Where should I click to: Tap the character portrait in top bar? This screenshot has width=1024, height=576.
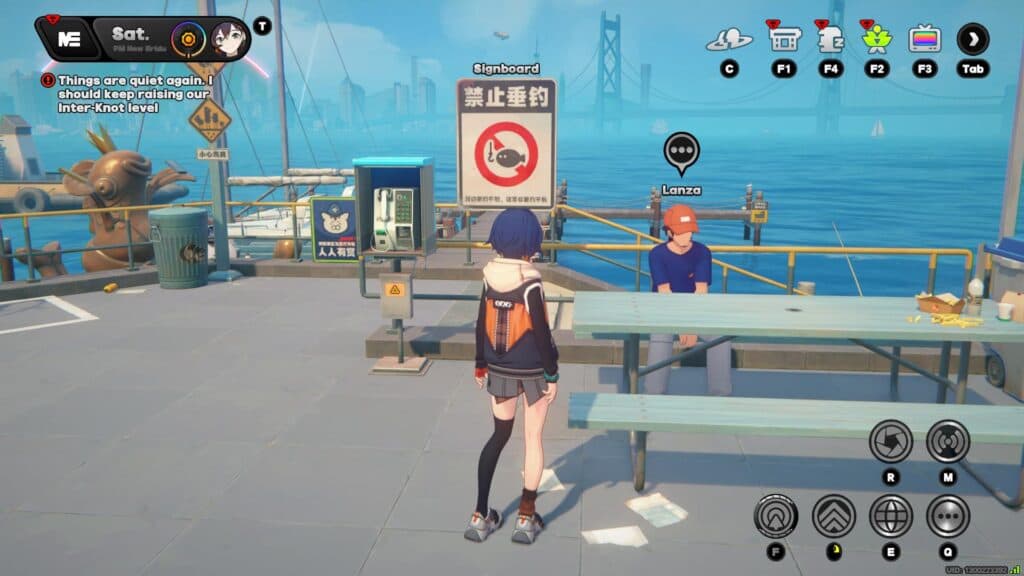click(228, 39)
